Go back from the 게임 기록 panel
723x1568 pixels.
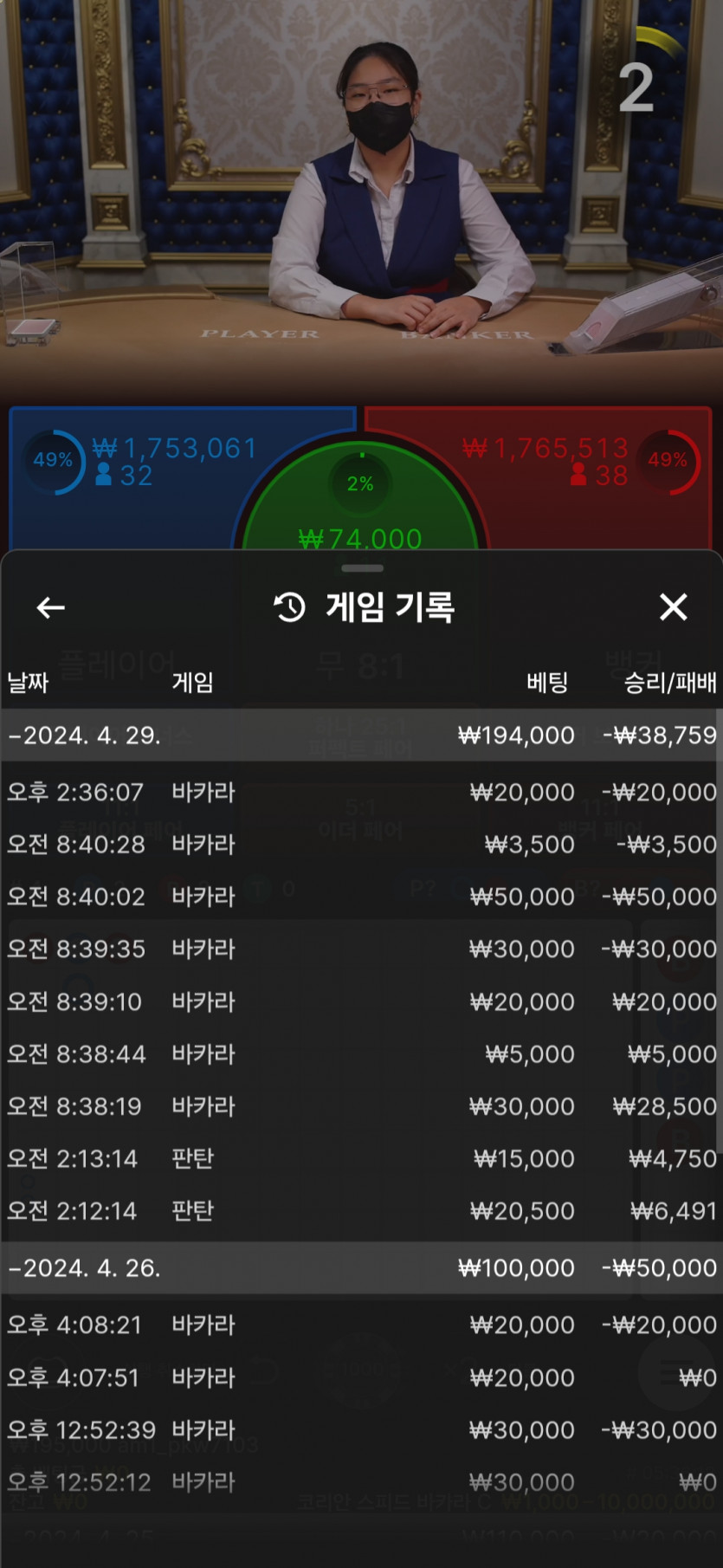coord(51,607)
